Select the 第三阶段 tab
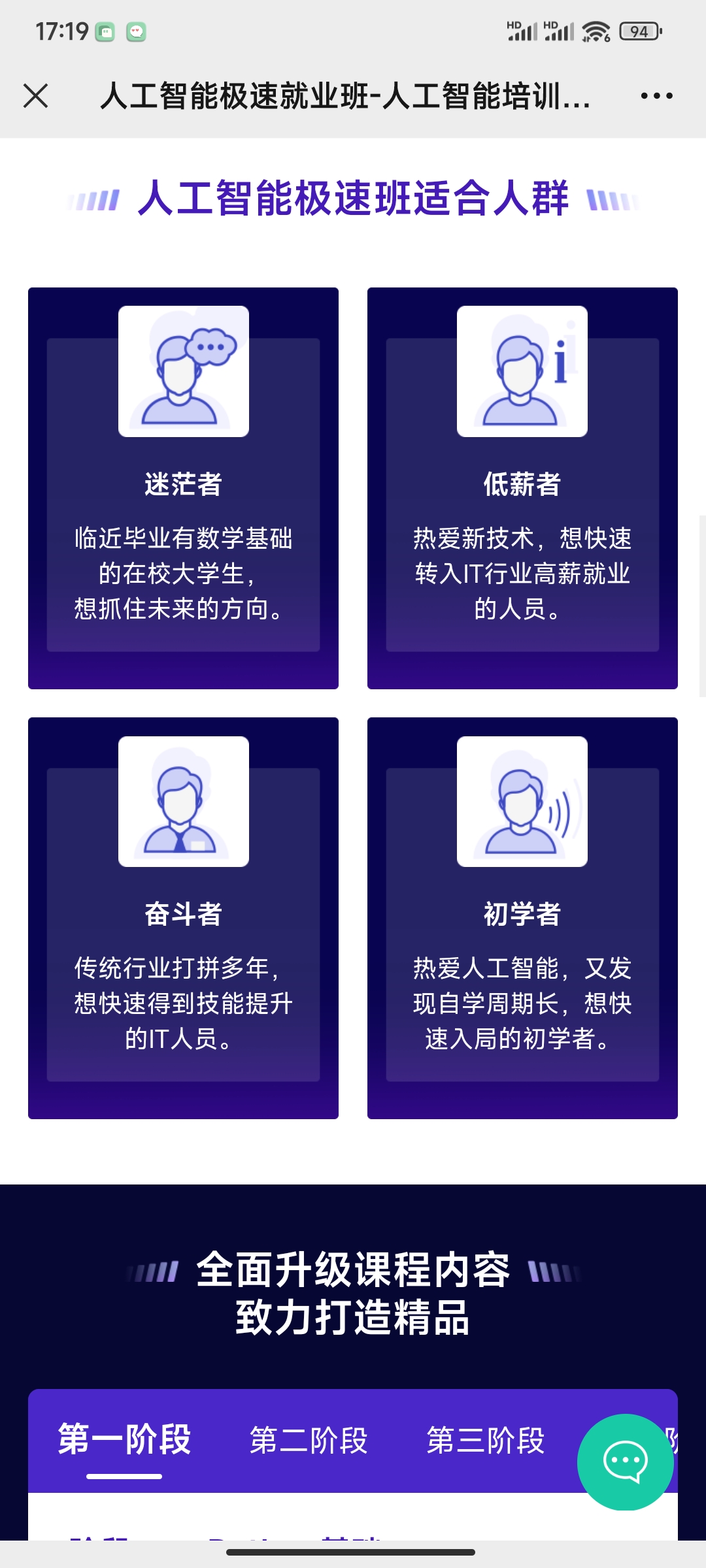Viewport: 706px width, 1568px height. pos(485,1440)
